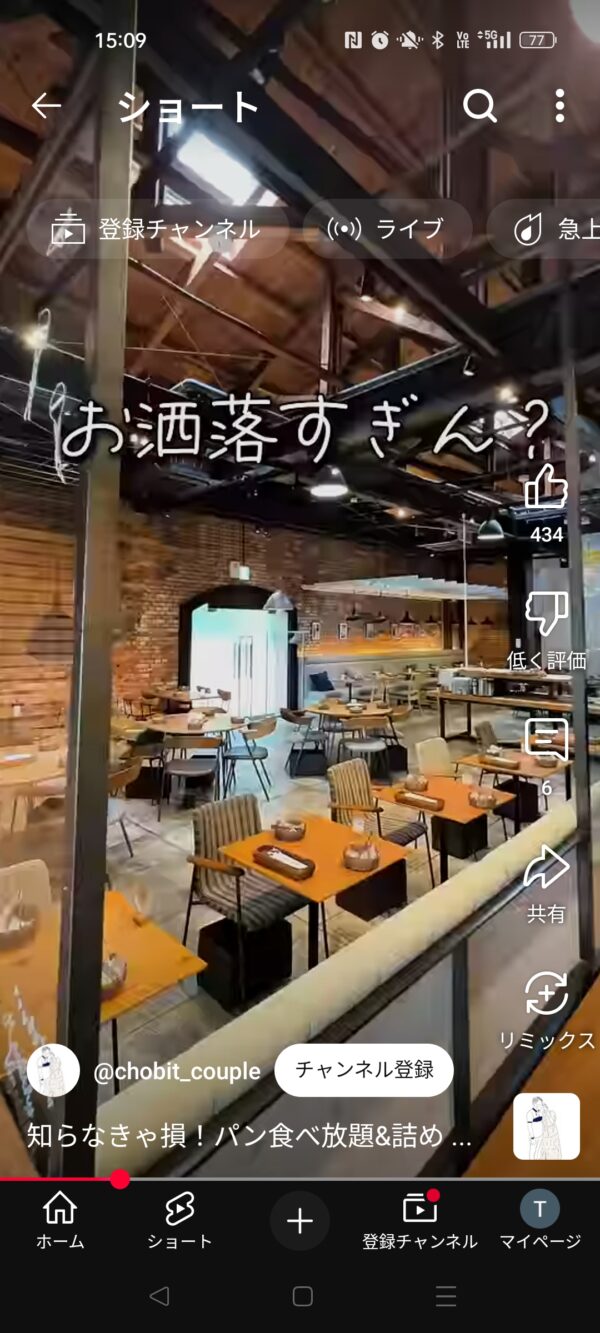
Task: Remix this short with リミックス
Action: pyautogui.click(x=546, y=995)
